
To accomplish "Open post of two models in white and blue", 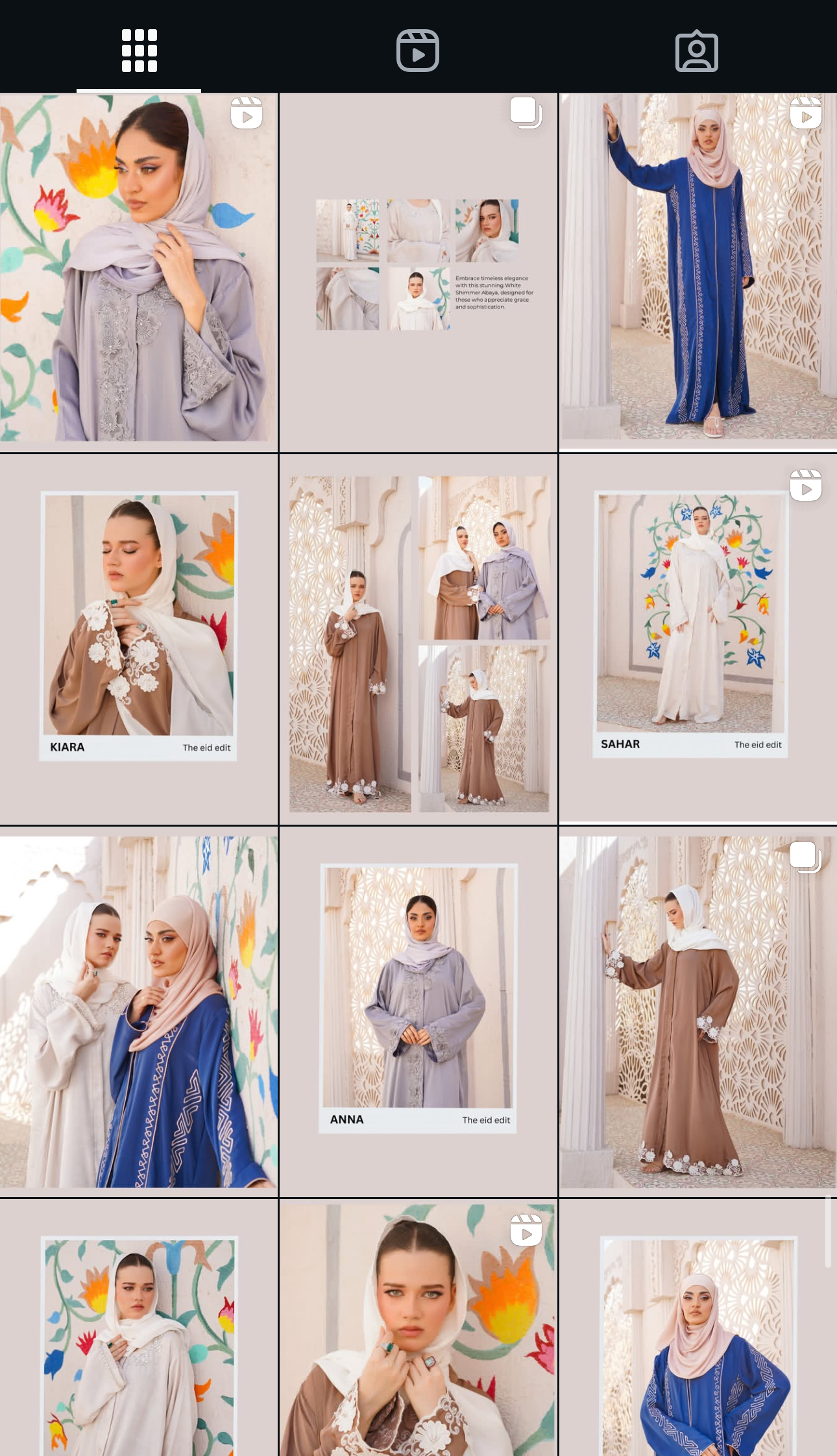I will pyautogui.click(x=139, y=1012).
